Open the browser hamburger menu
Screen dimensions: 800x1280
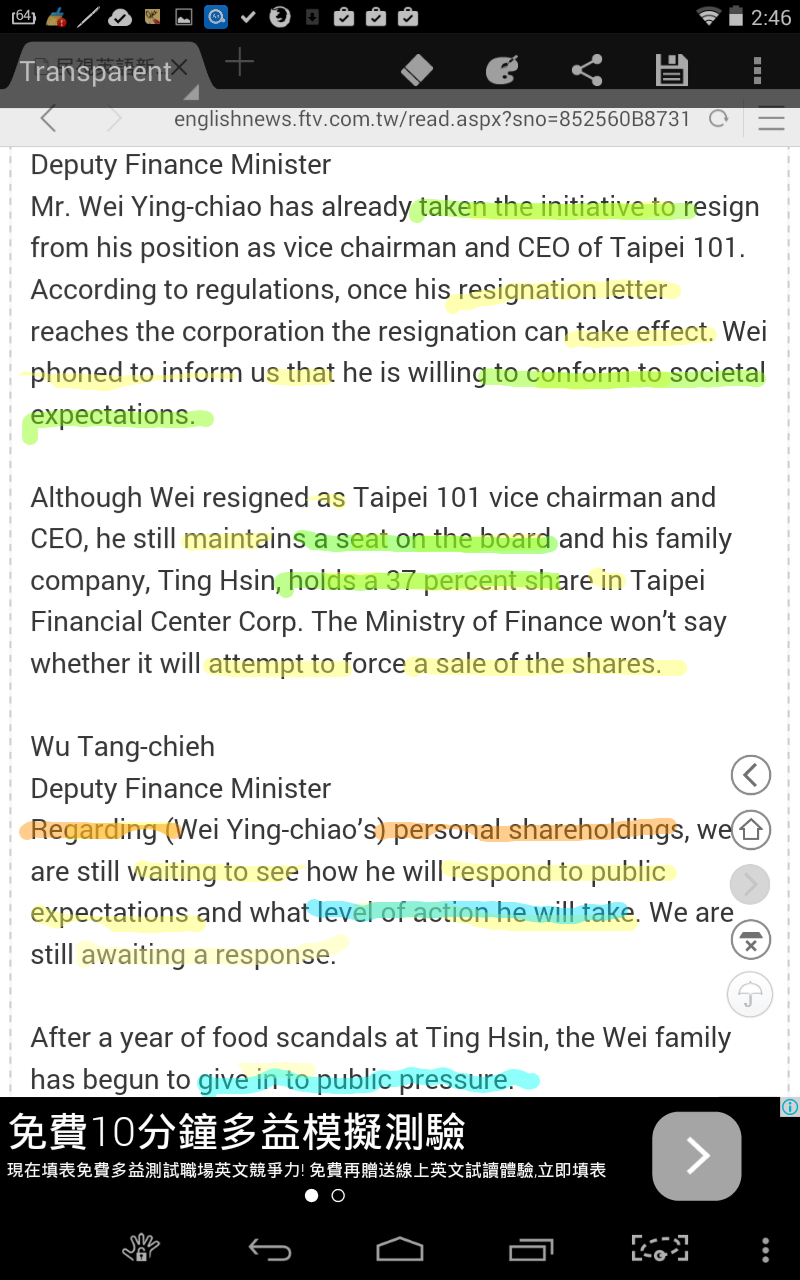[x=772, y=119]
